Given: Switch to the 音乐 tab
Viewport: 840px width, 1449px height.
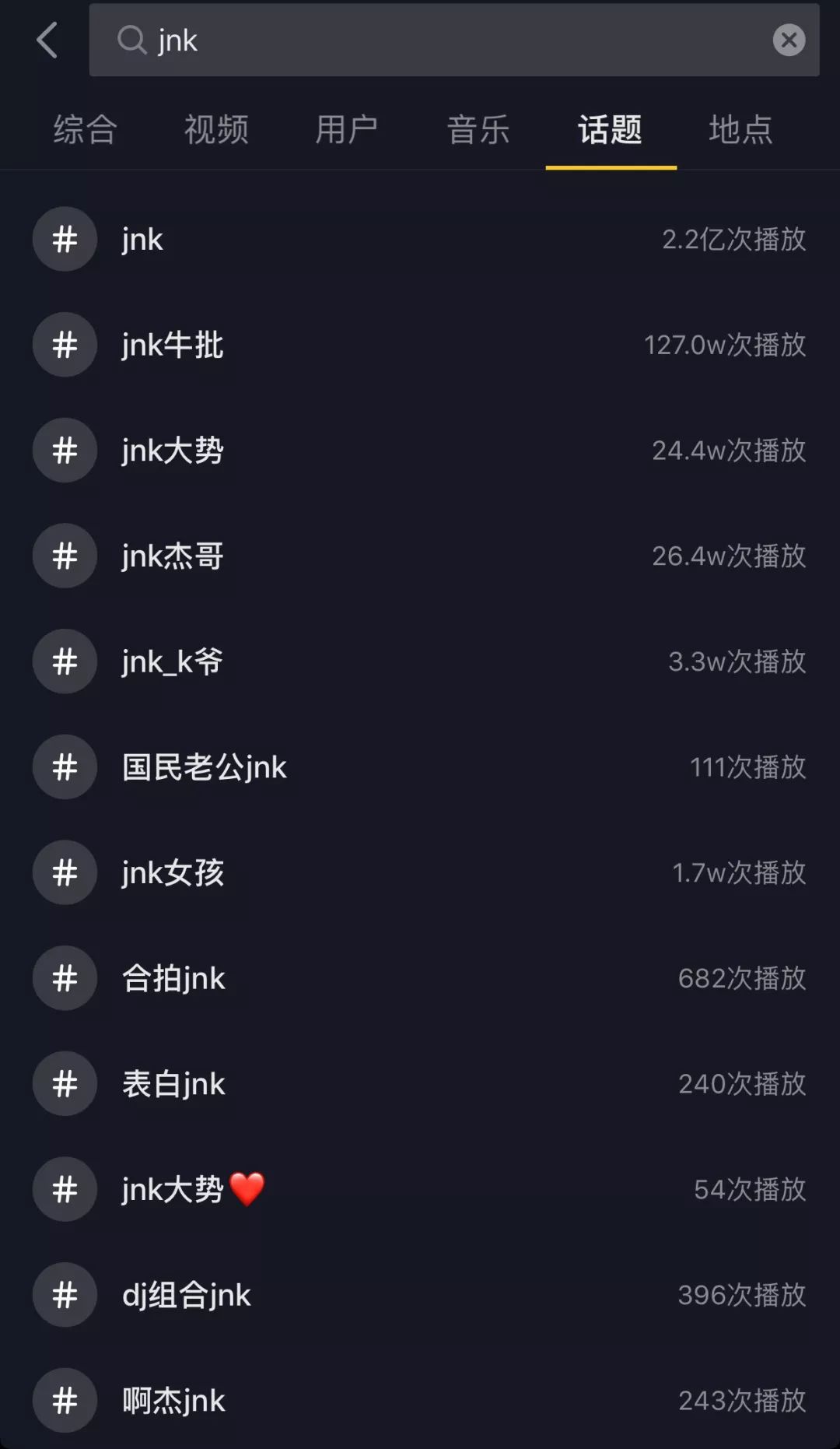Looking at the screenshot, I should 478,129.
